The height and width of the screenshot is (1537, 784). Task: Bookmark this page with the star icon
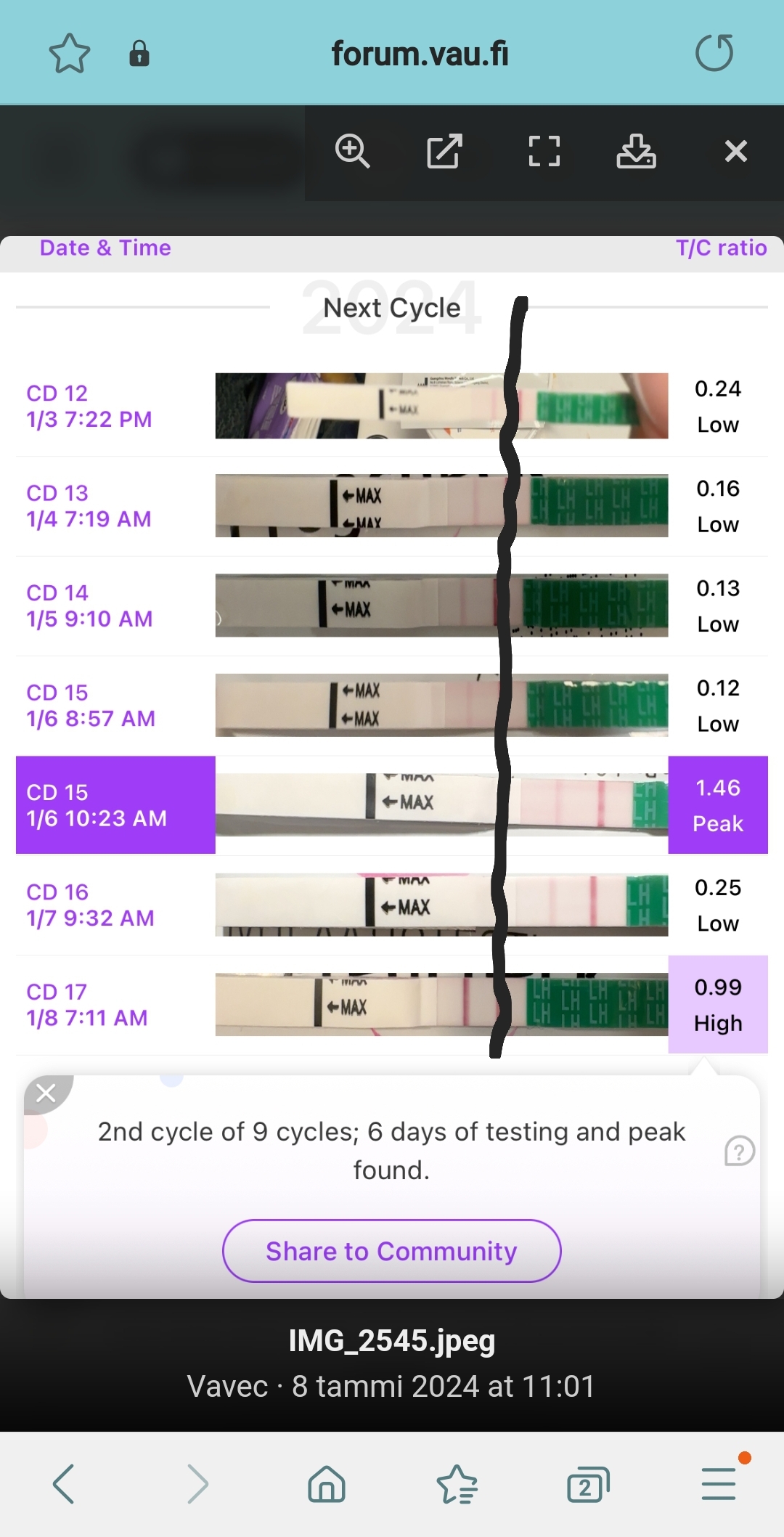70,54
